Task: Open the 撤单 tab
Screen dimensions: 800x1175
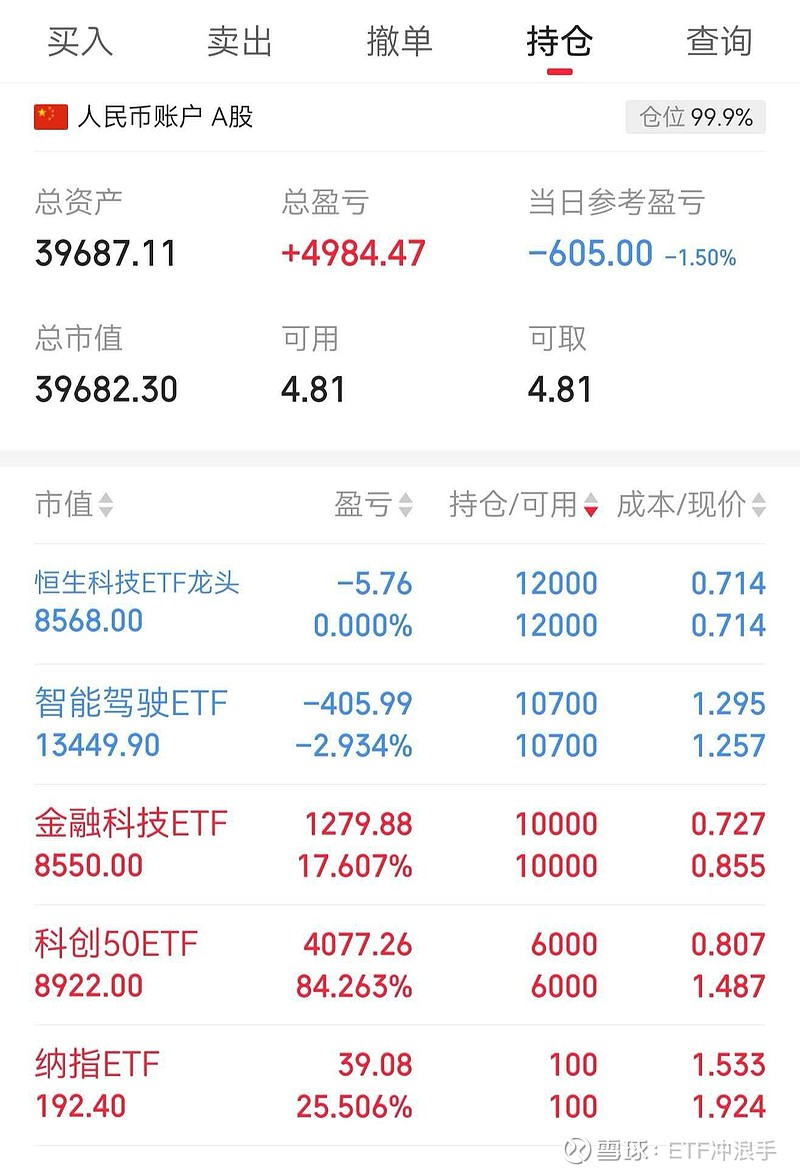Action: pyautogui.click(x=399, y=42)
